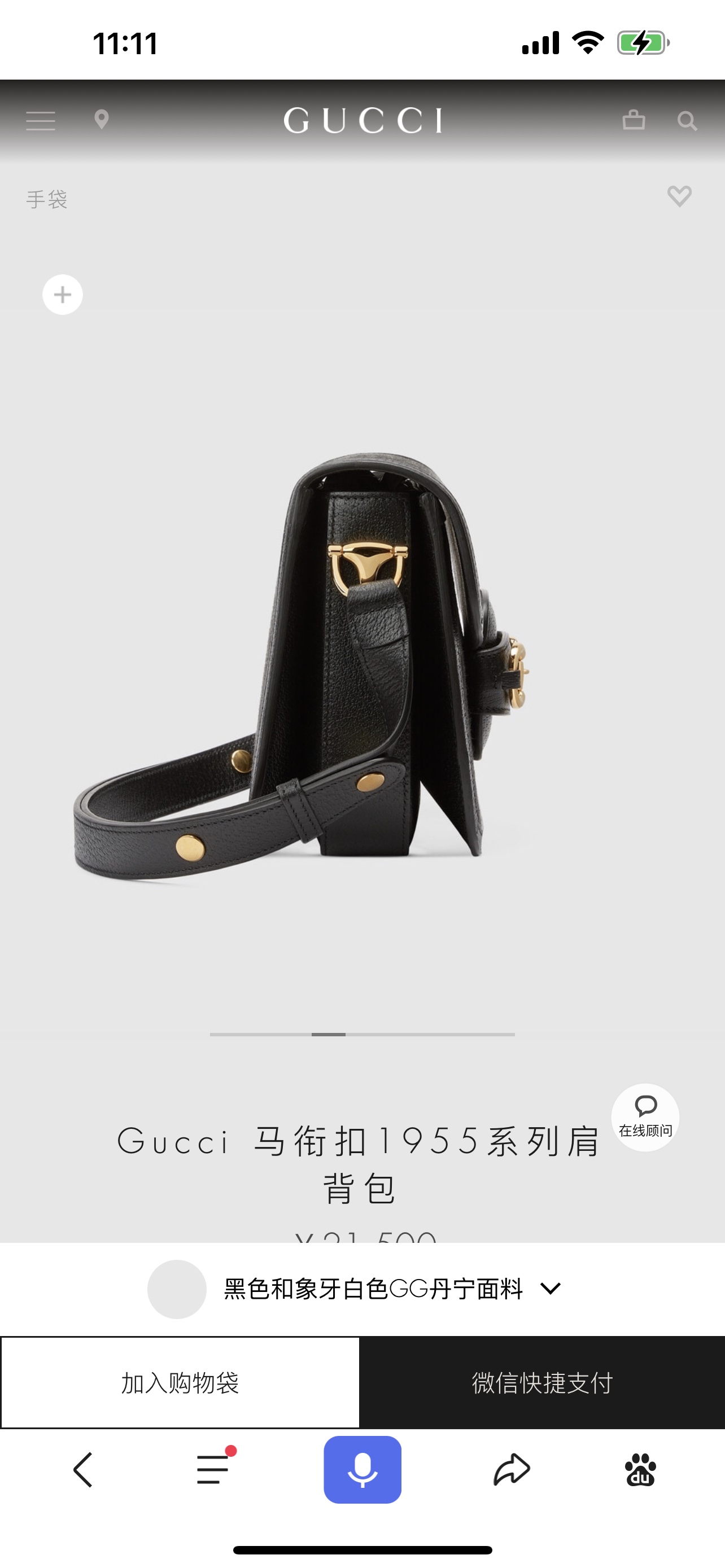This screenshot has width=725, height=1568.
Task: Open the browser menu with red dot
Action: point(213,1469)
